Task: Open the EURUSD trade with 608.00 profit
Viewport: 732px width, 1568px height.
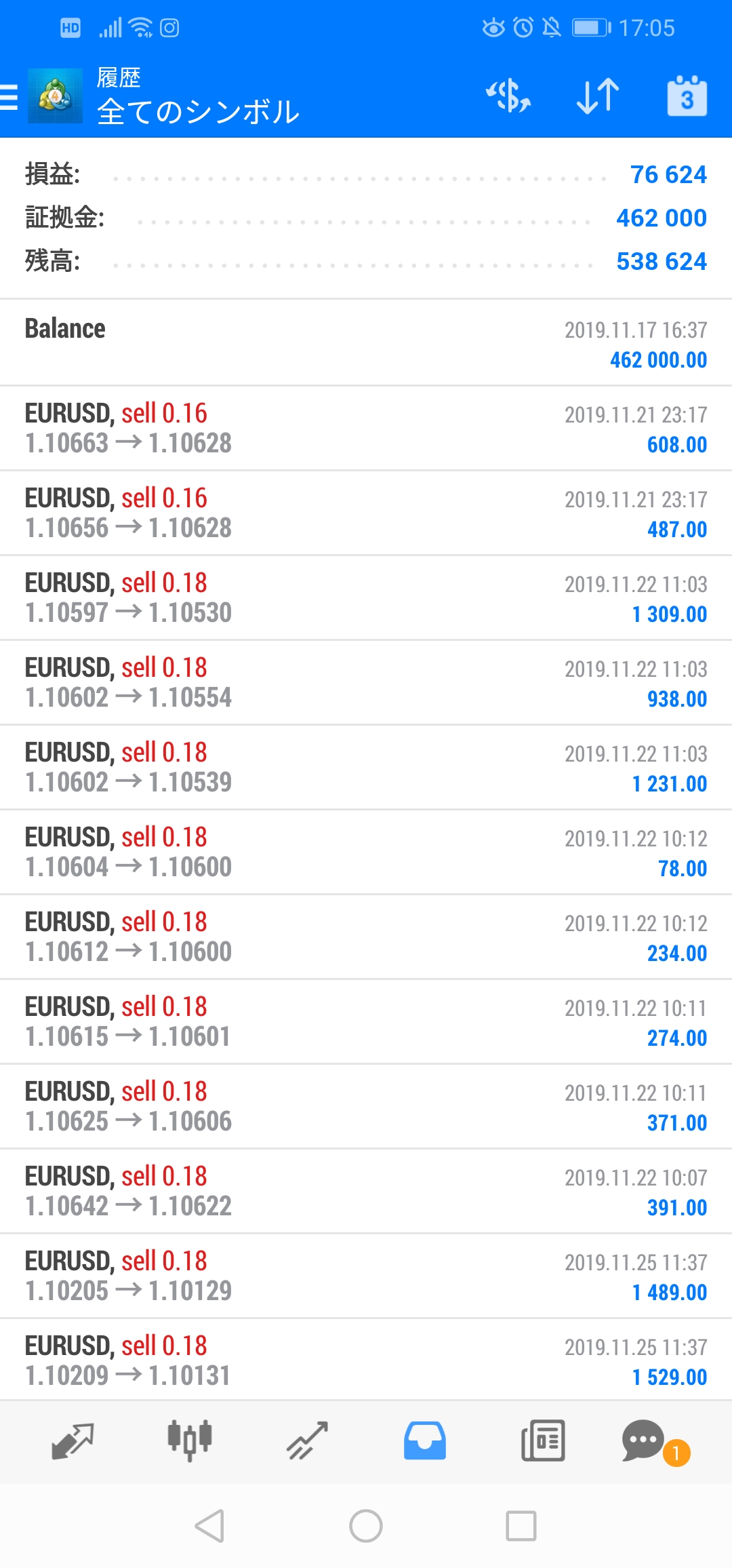Action: pyautogui.click(x=366, y=429)
